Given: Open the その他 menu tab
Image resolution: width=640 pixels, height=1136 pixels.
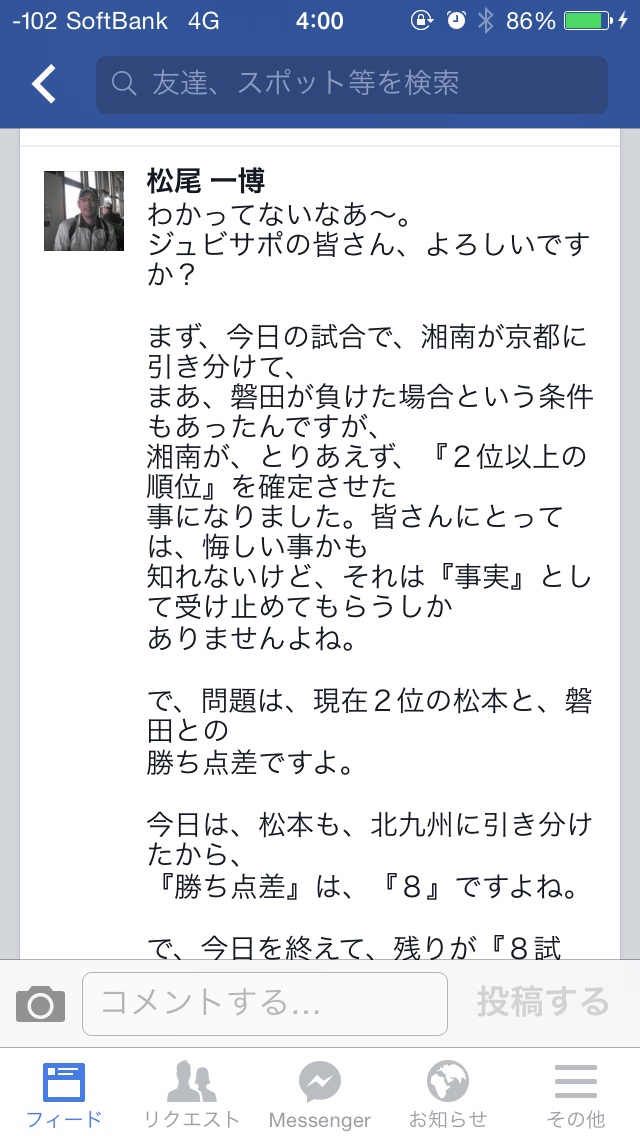Looking at the screenshot, I should (576, 1094).
